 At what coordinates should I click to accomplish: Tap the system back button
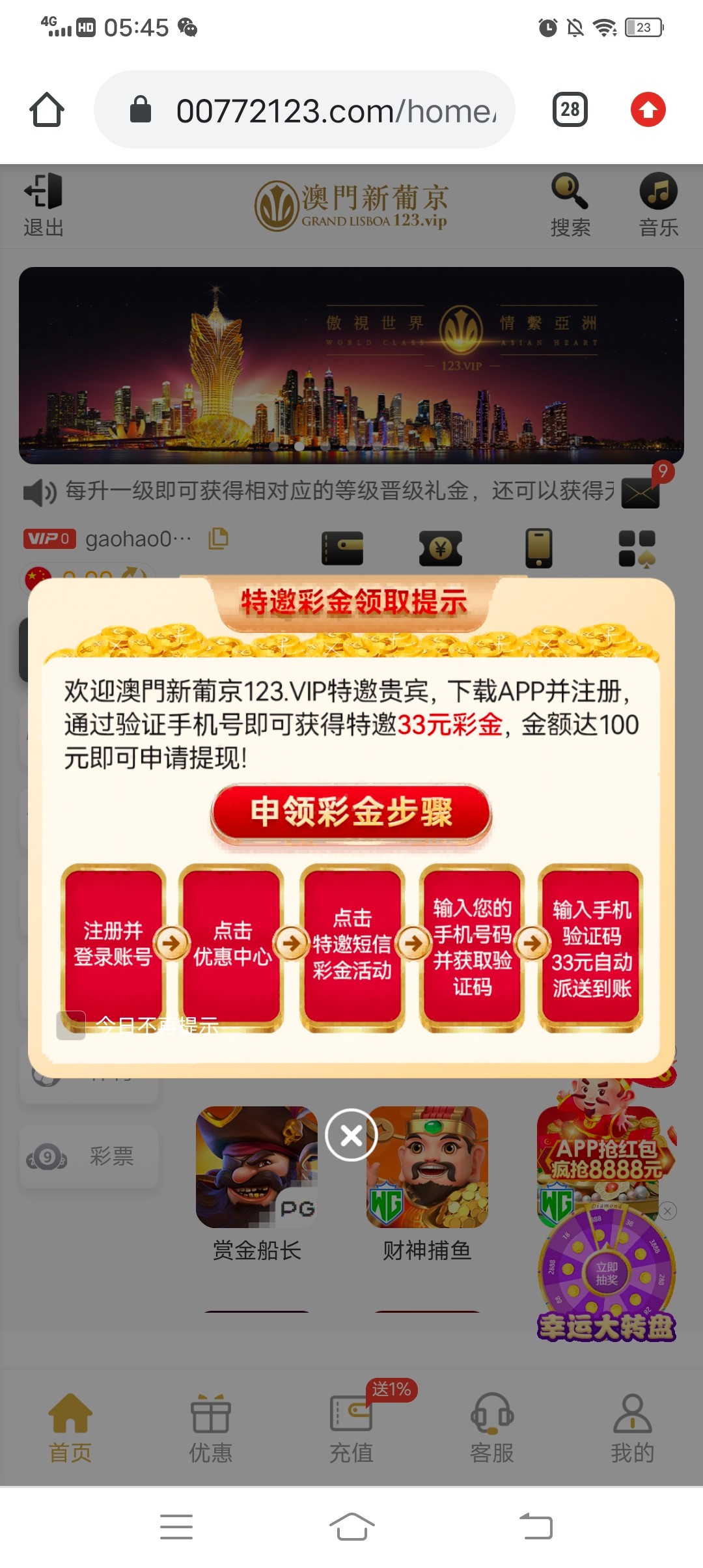coord(536,1526)
